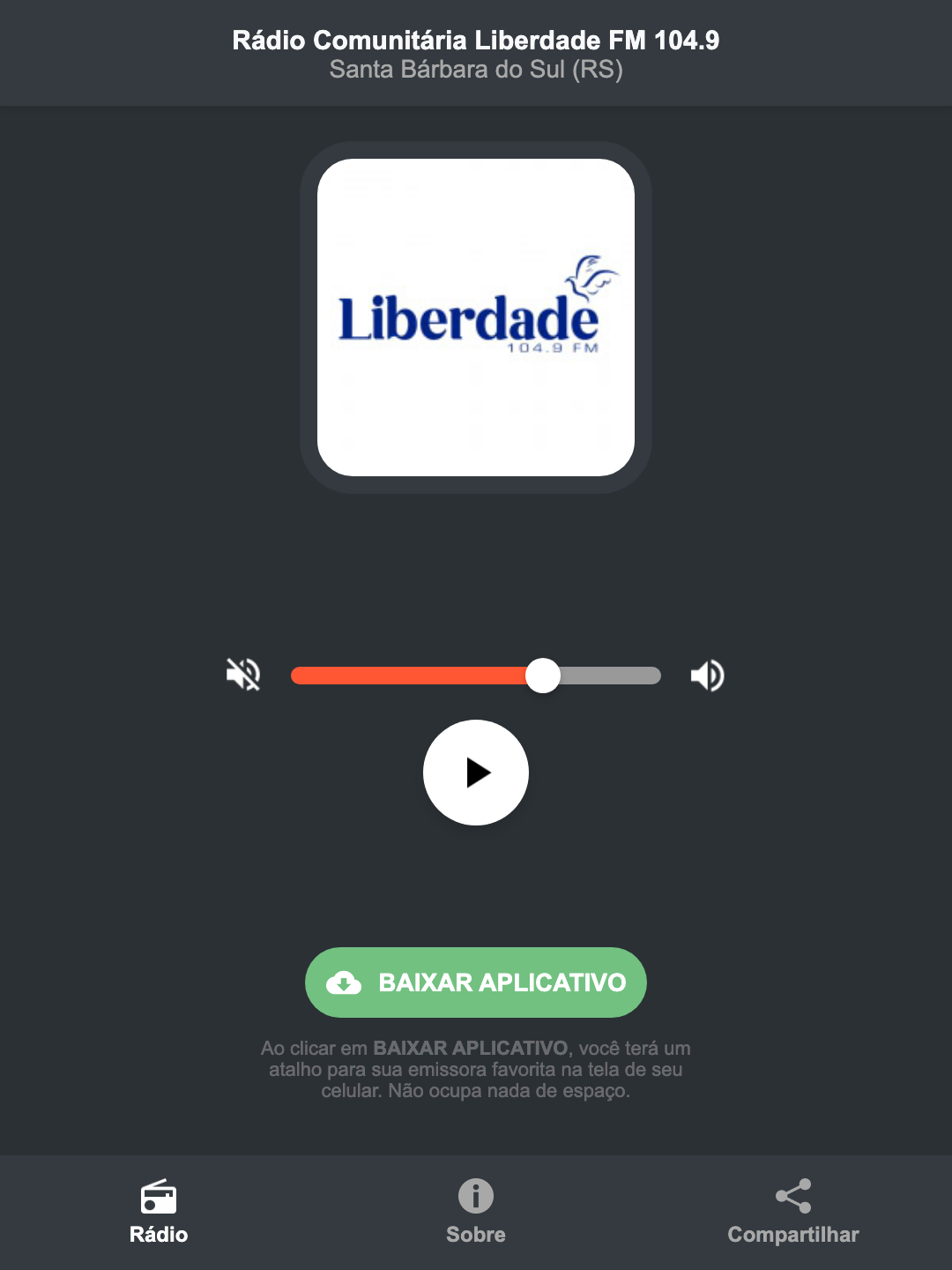Click the cloud download icon on the green button
Viewport: 952px width, 1270px height.
point(345,982)
